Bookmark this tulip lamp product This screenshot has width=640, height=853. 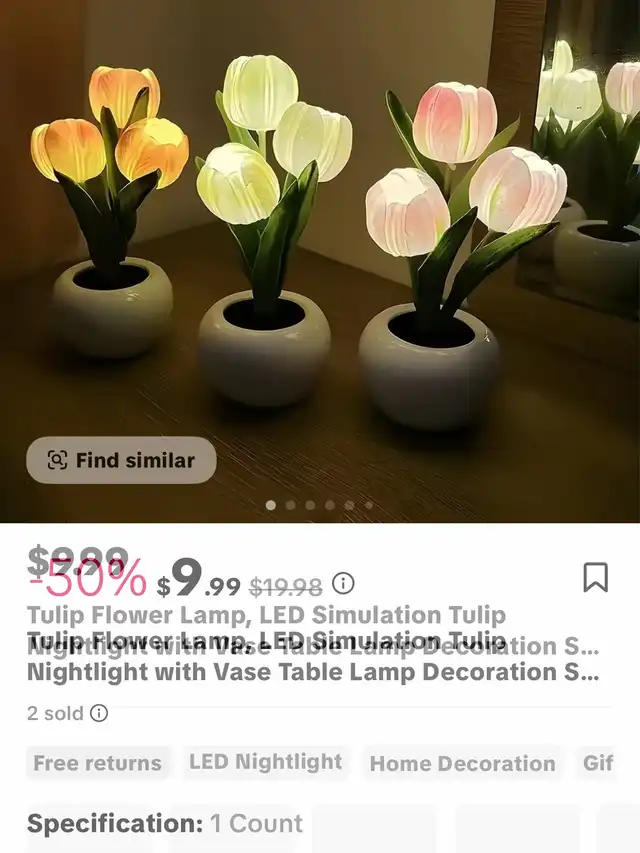[595, 577]
